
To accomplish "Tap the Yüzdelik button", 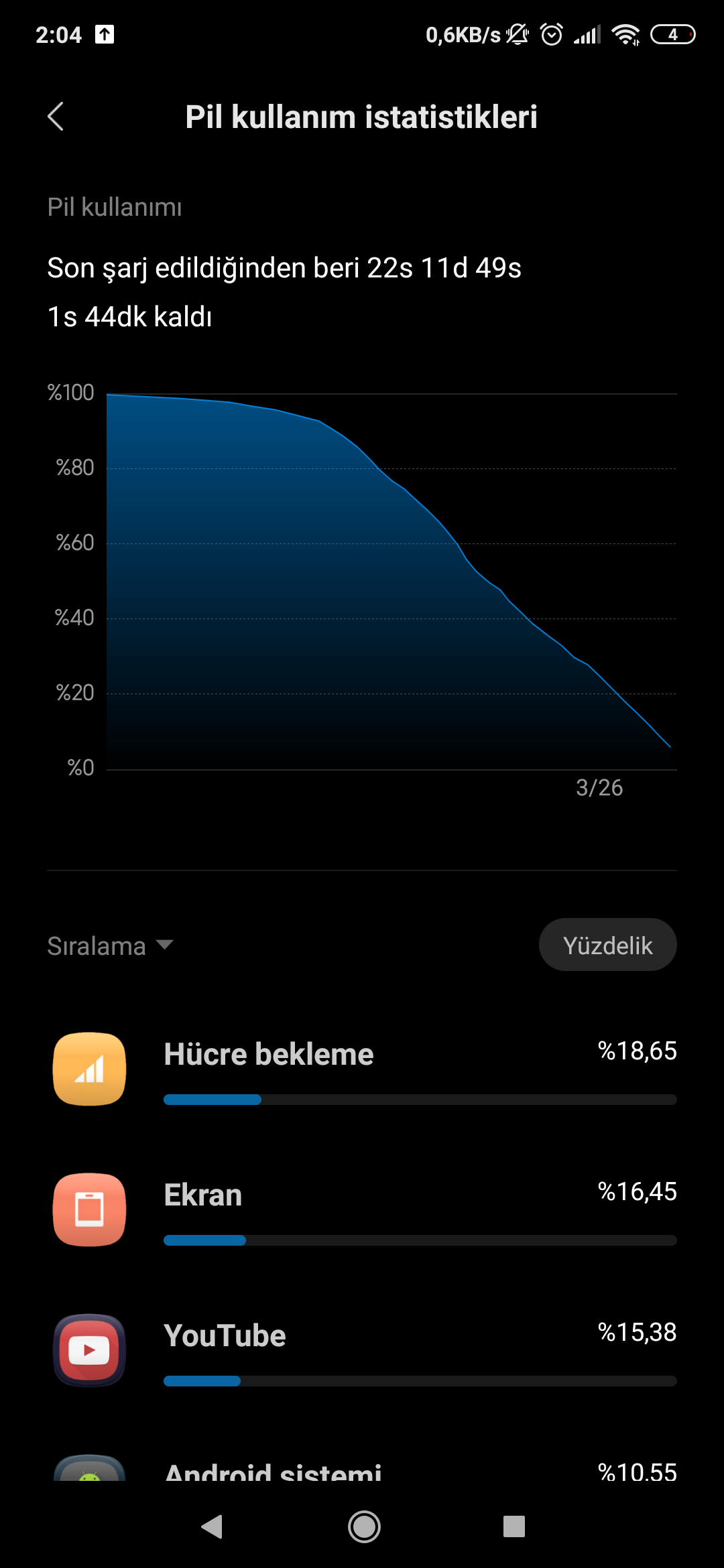I will 607,945.
